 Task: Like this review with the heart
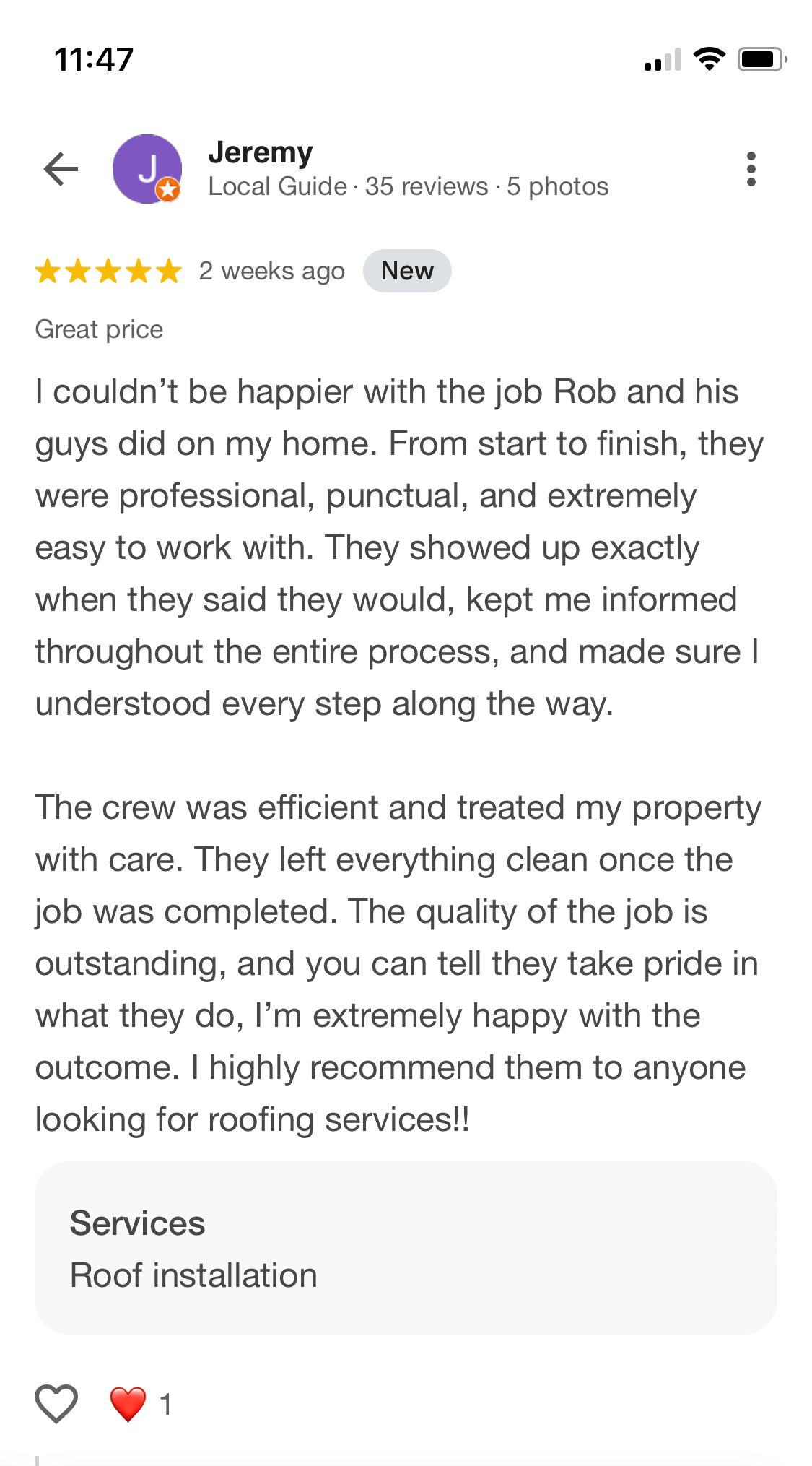tap(56, 1404)
